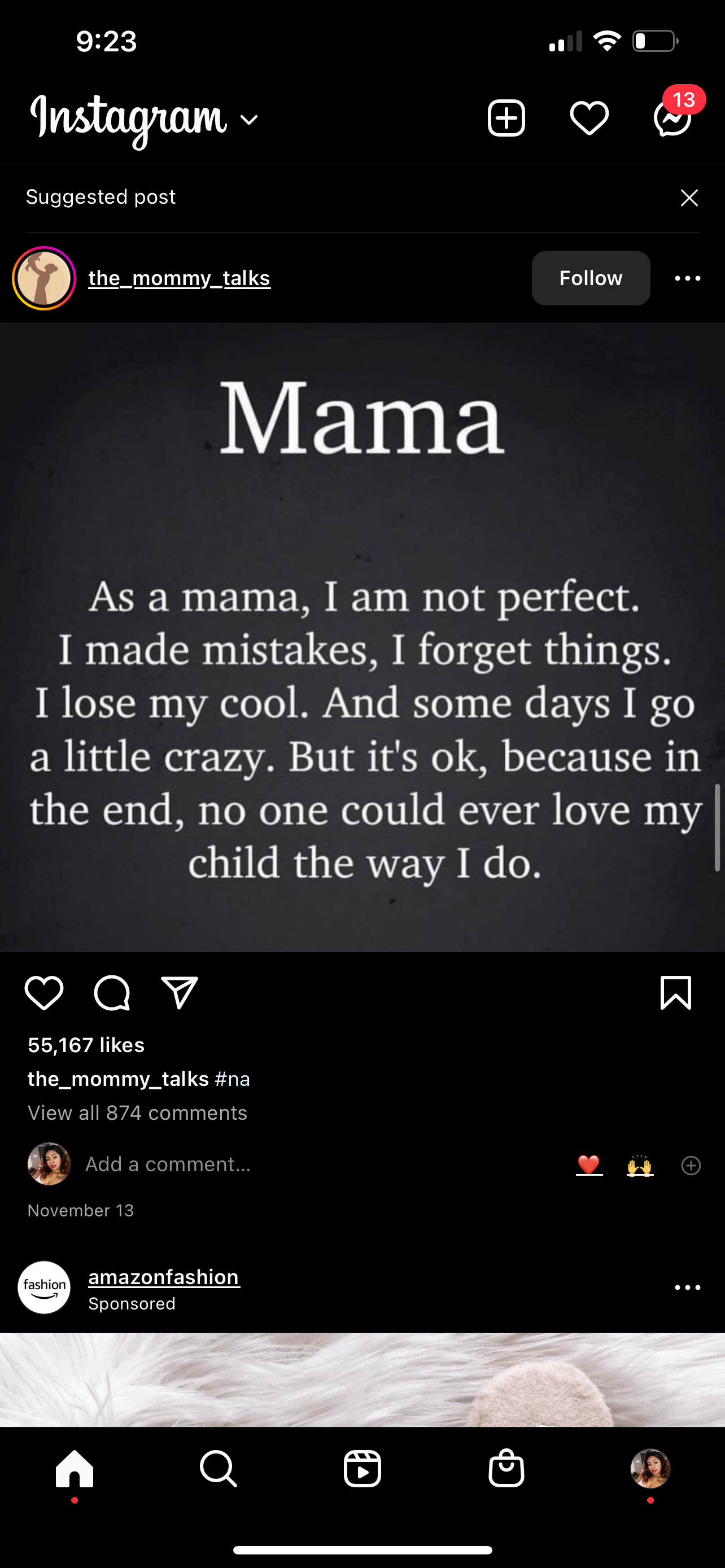Open amazonfashion sponsored profile

point(164,1276)
